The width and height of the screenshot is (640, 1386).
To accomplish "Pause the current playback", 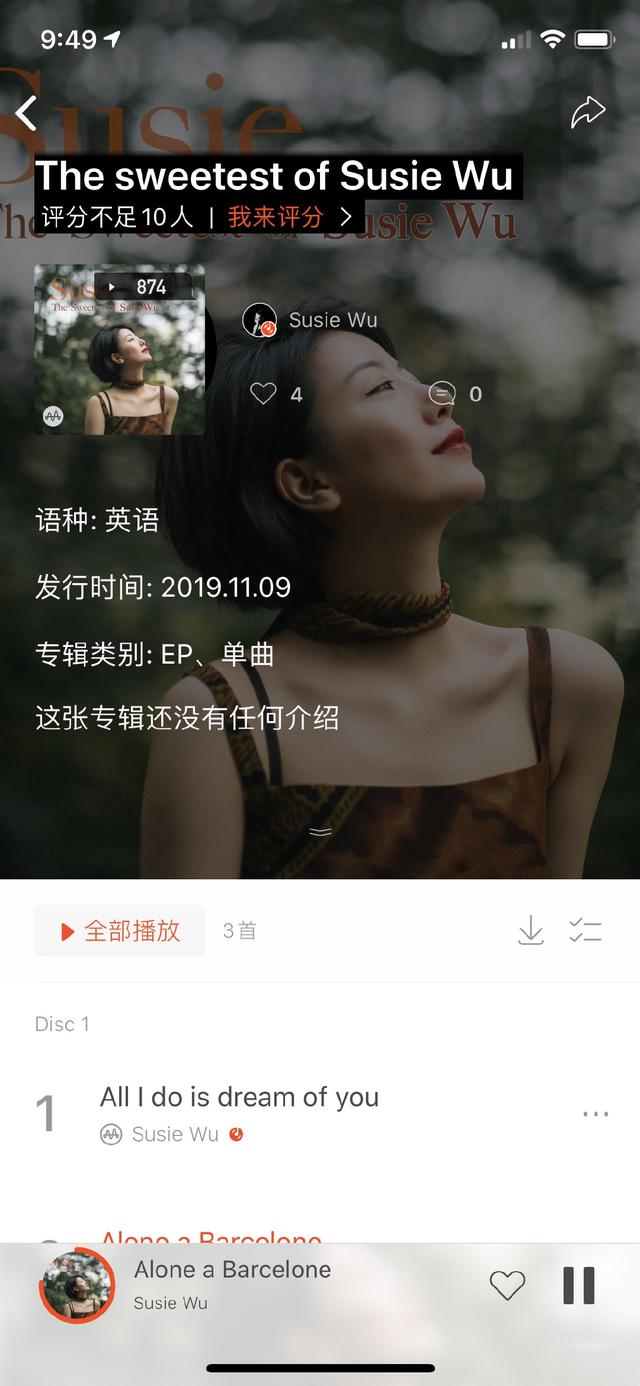I will (x=578, y=1286).
